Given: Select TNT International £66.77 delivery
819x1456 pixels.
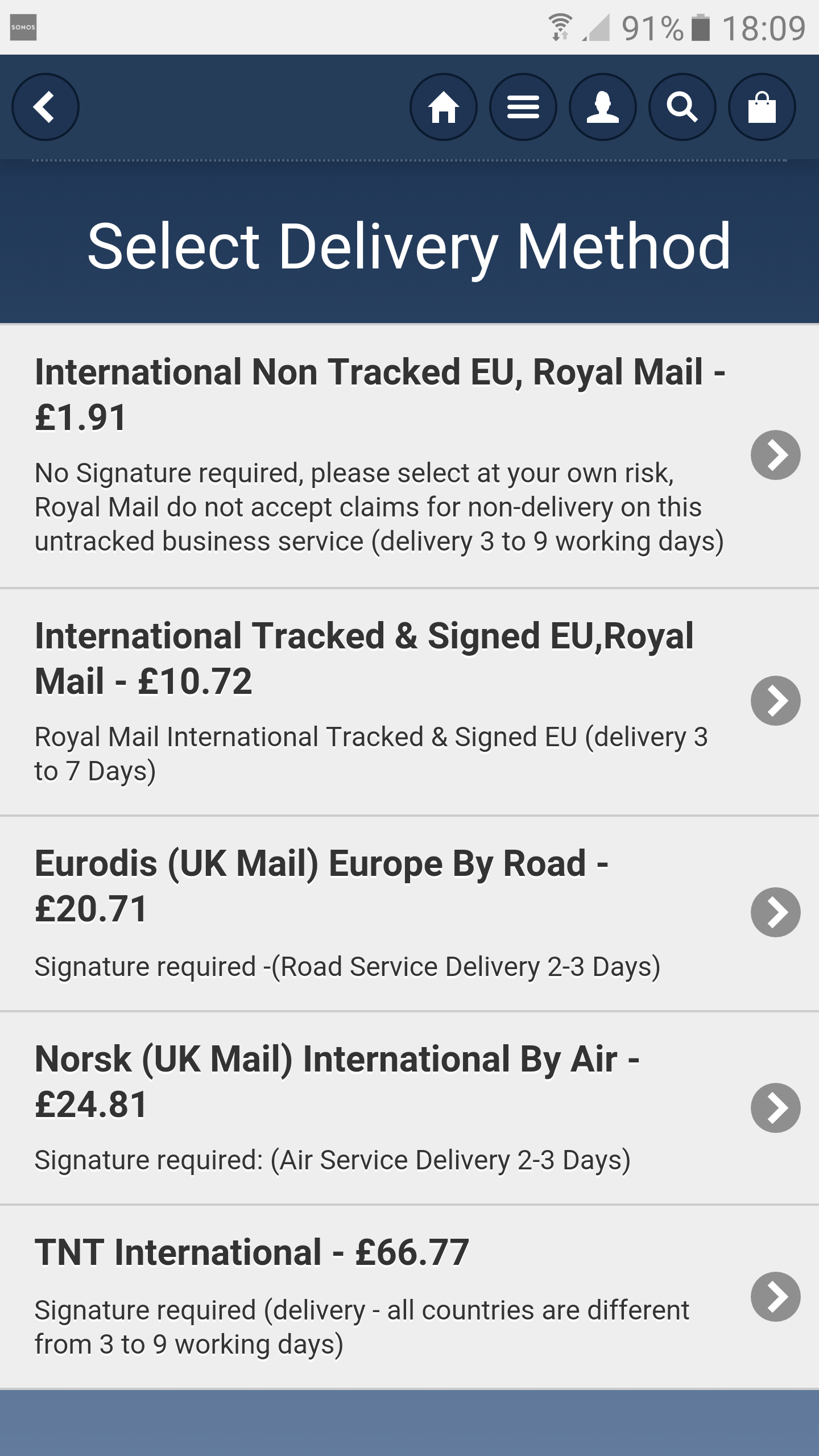Looking at the screenshot, I should [409, 1297].
